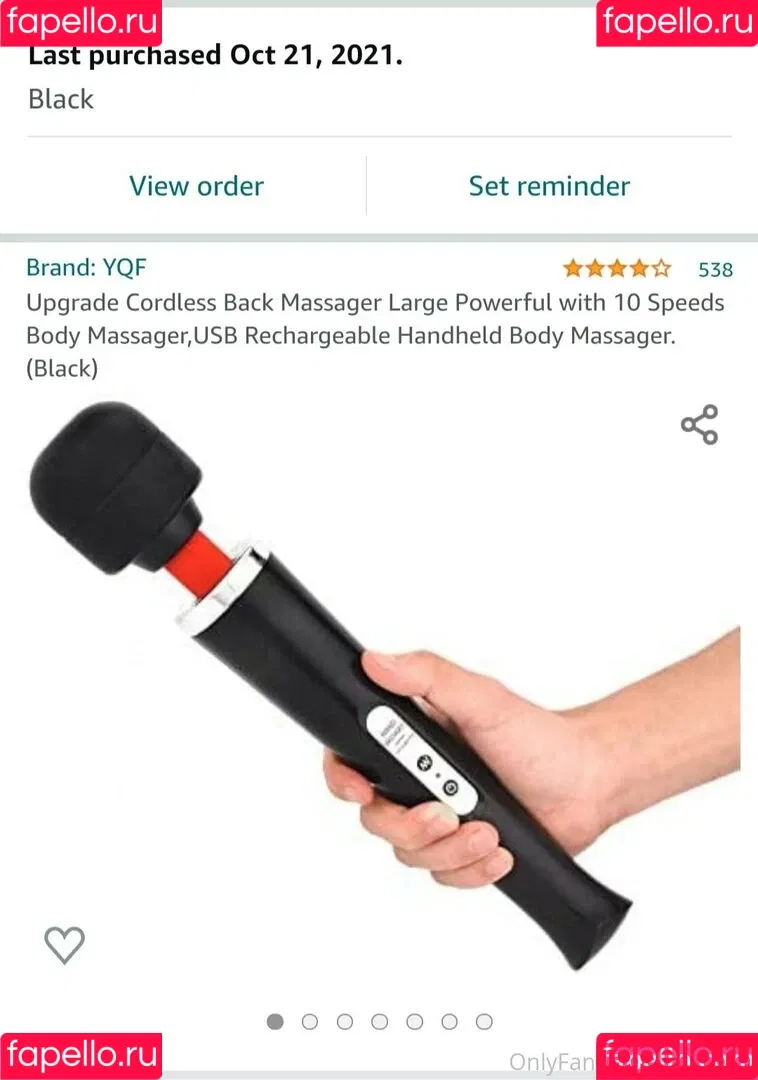
Task: Tap View order button
Action: tap(196, 186)
